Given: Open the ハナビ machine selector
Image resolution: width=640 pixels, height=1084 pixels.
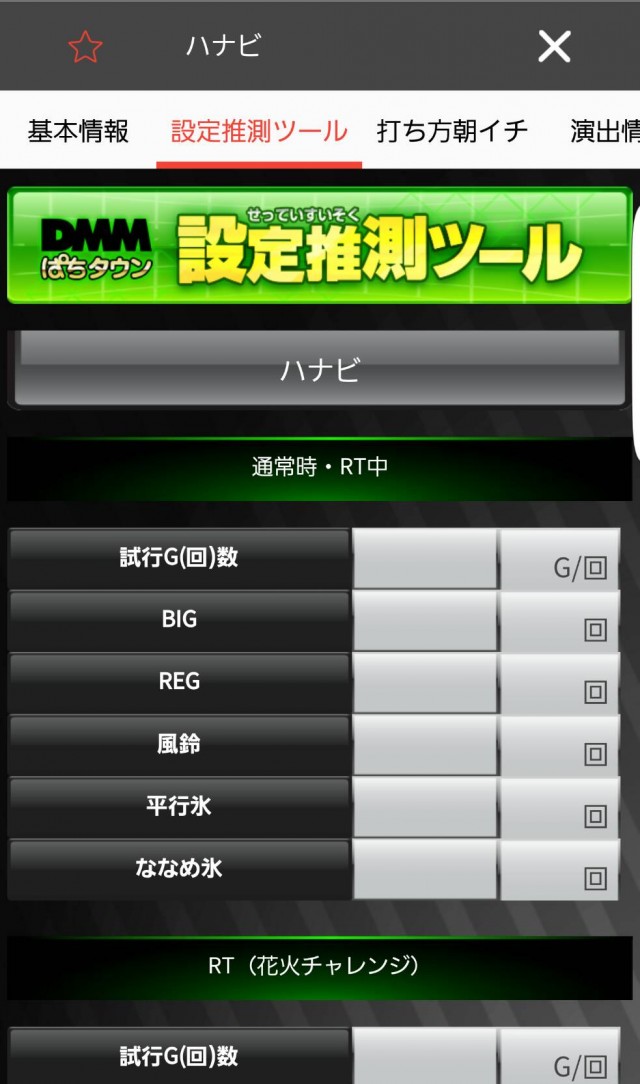Looking at the screenshot, I should (x=319, y=371).
